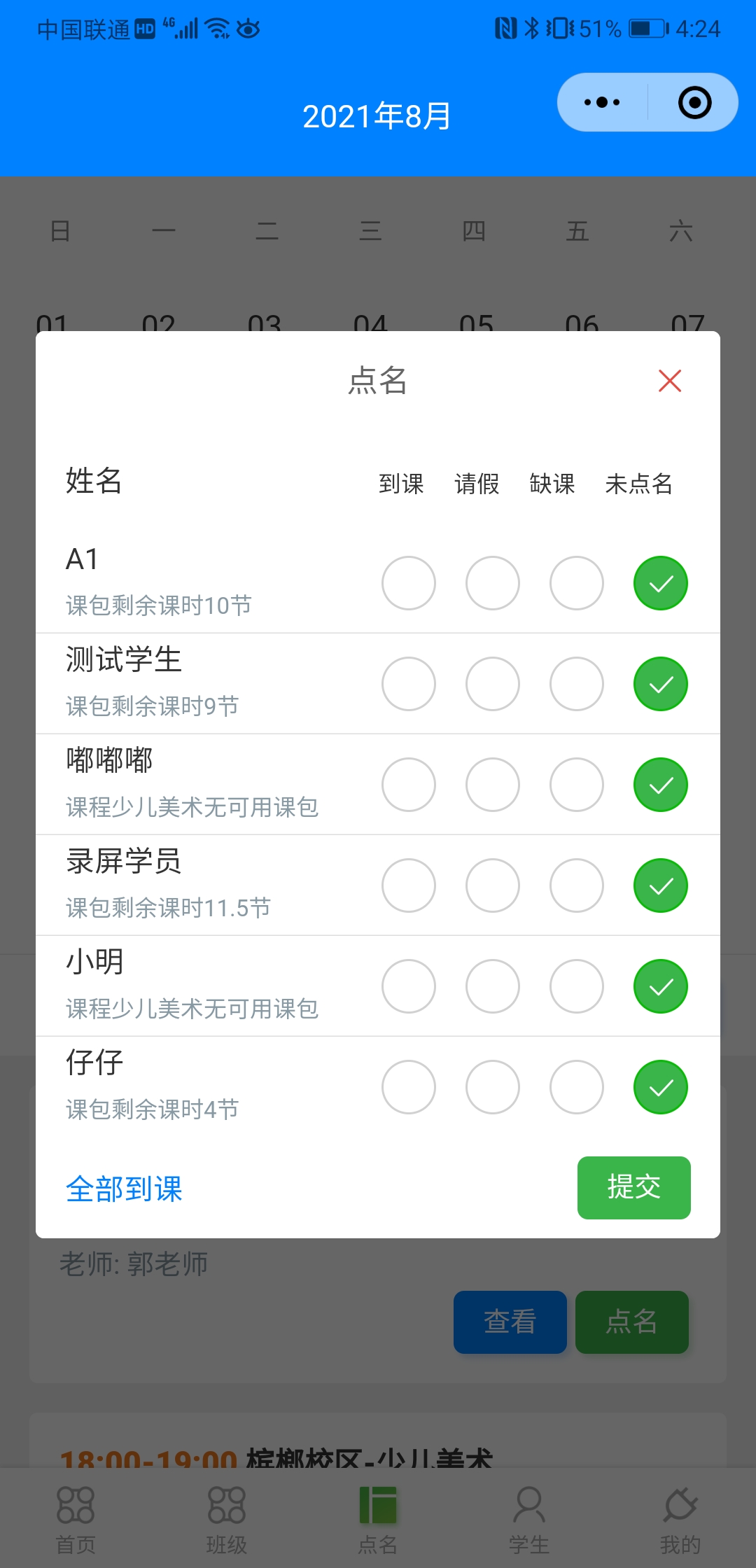Viewport: 756px width, 1568px height.
Task: Close the 点名 dialog with the red X
Action: (x=670, y=381)
